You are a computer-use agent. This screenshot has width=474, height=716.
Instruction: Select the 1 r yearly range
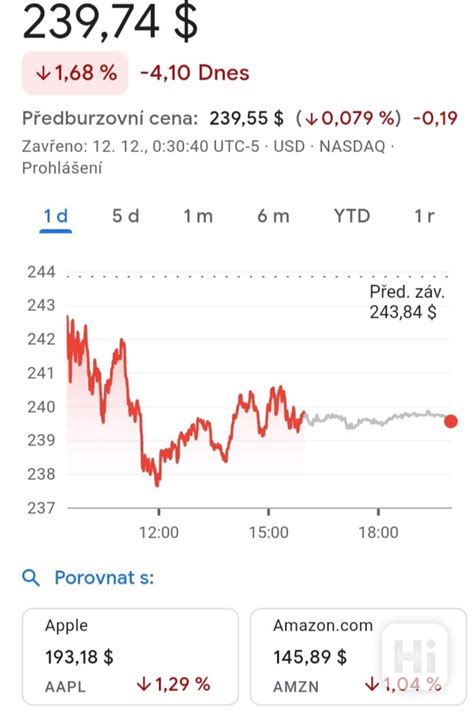coord(424,216)
